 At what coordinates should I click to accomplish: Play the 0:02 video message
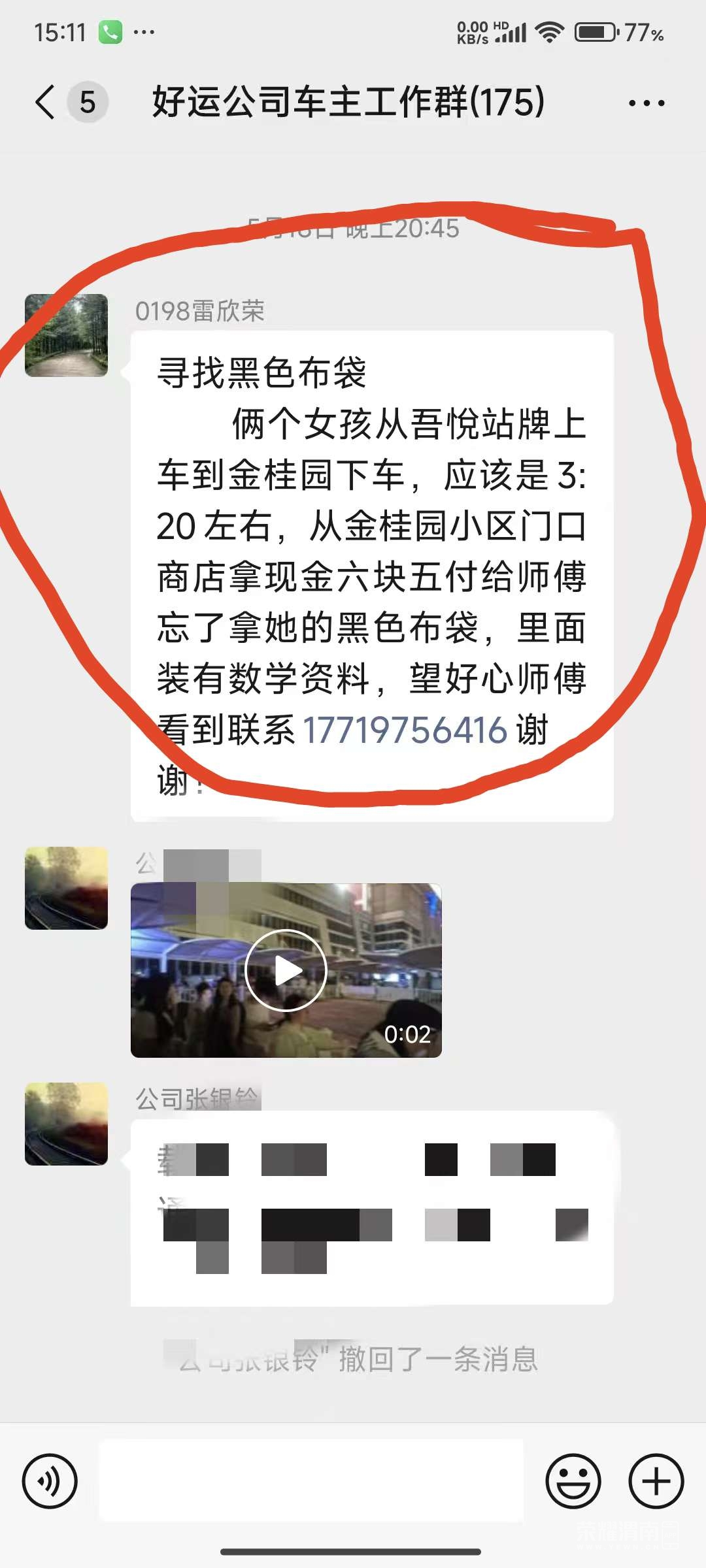[x=286, y=970]
